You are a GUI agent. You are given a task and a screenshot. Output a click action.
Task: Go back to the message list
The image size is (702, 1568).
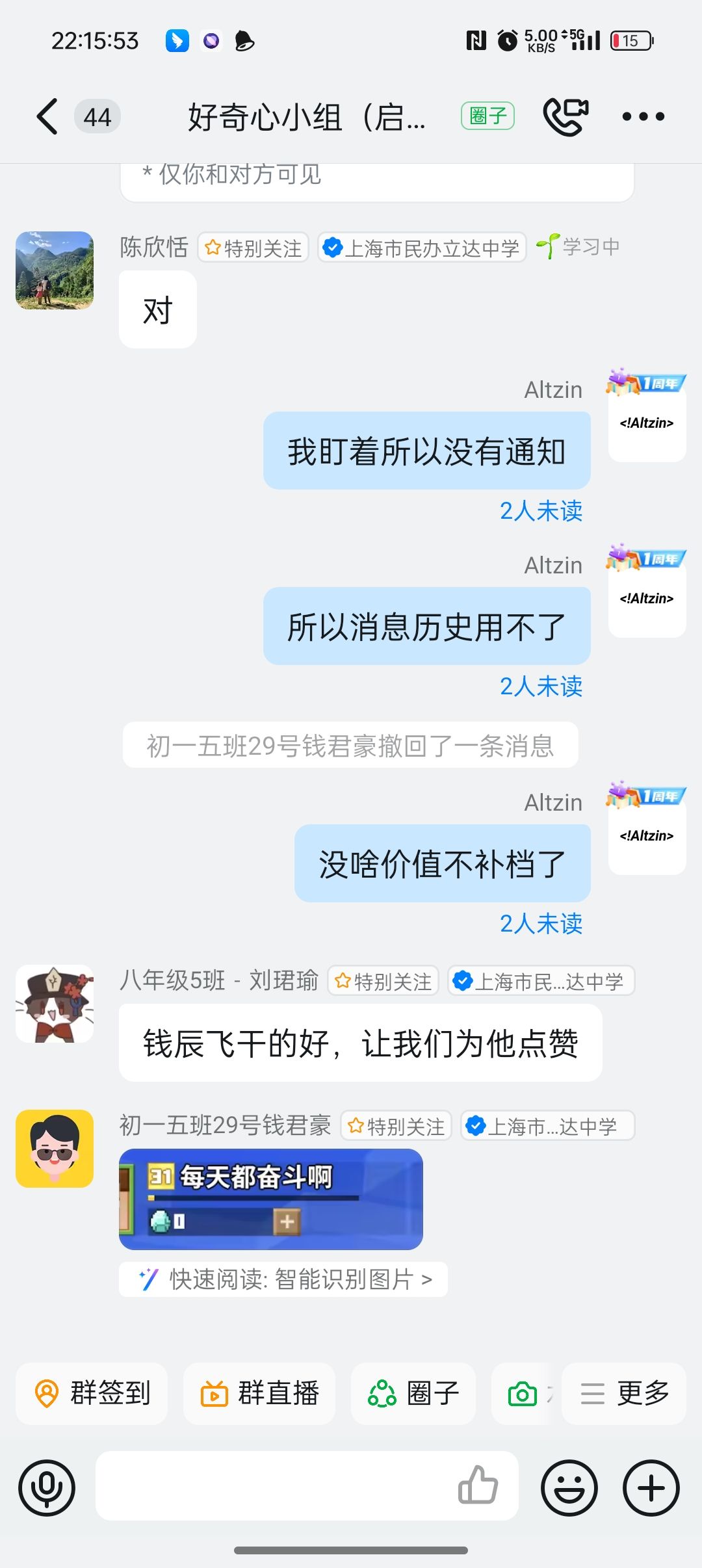point(47,117)
